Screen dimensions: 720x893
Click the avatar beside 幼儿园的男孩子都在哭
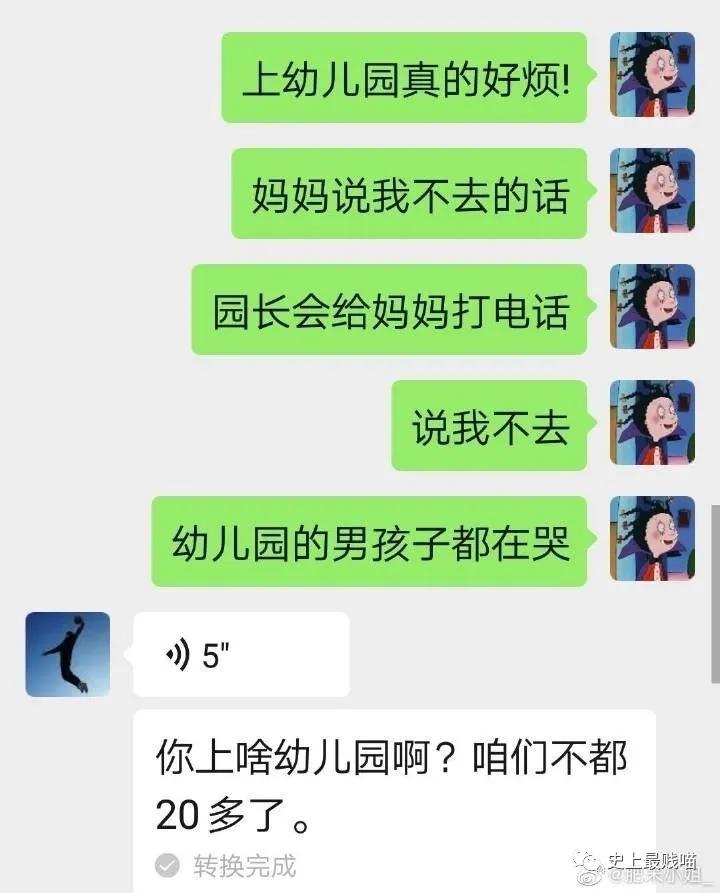click(652, 537)
